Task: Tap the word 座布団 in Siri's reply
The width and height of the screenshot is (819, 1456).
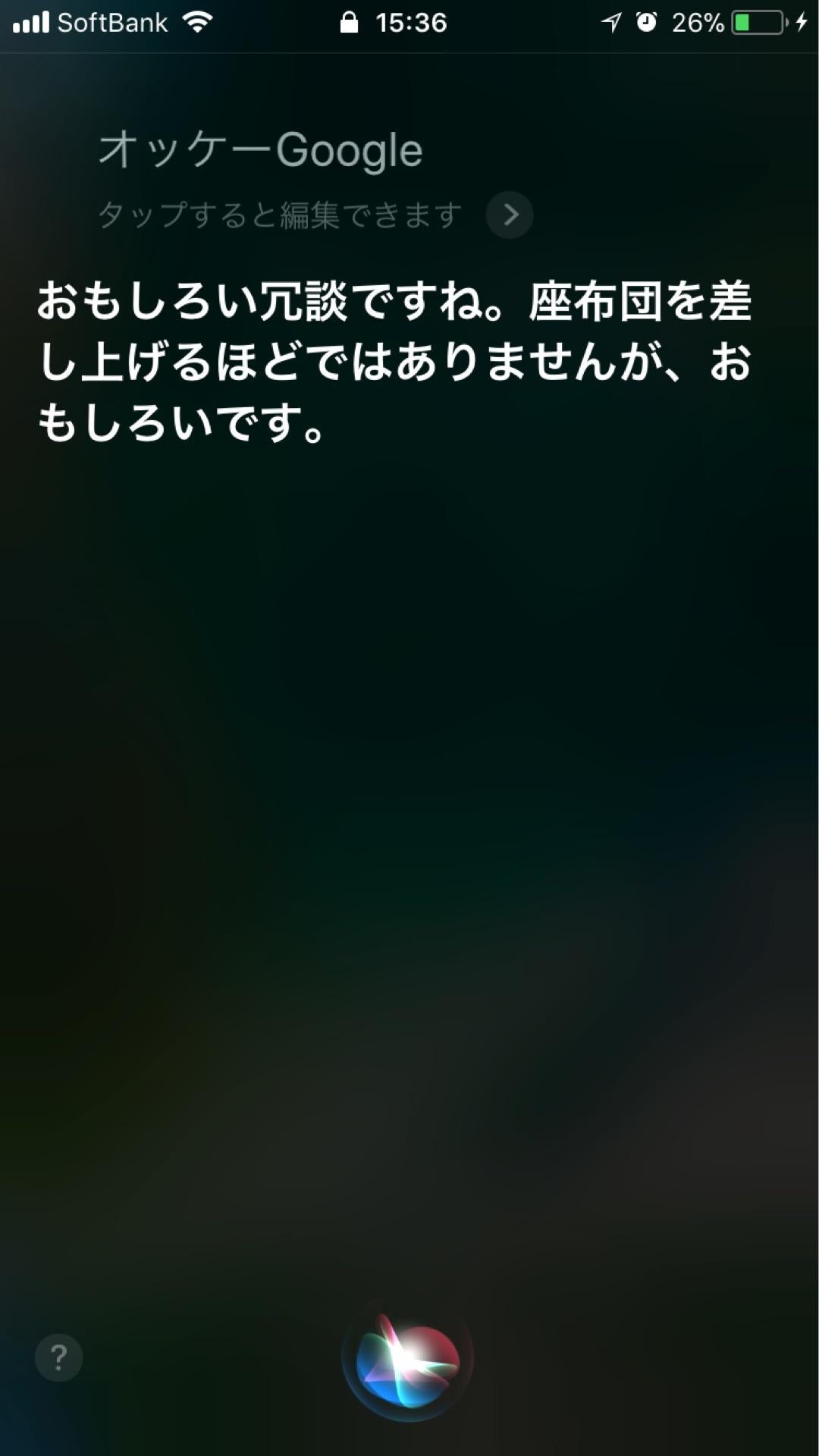Action: pyautogui.click(x=599, y=300)
